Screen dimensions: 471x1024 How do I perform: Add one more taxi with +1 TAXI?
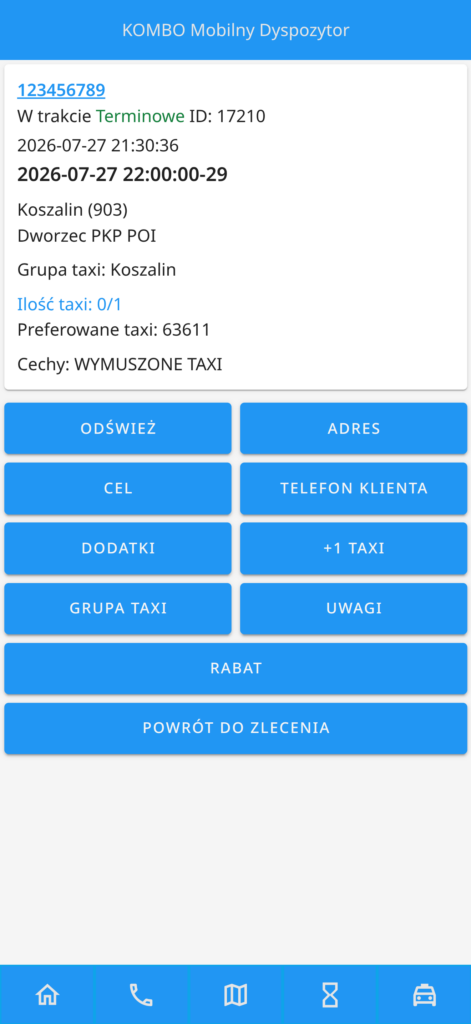[353, 549]
